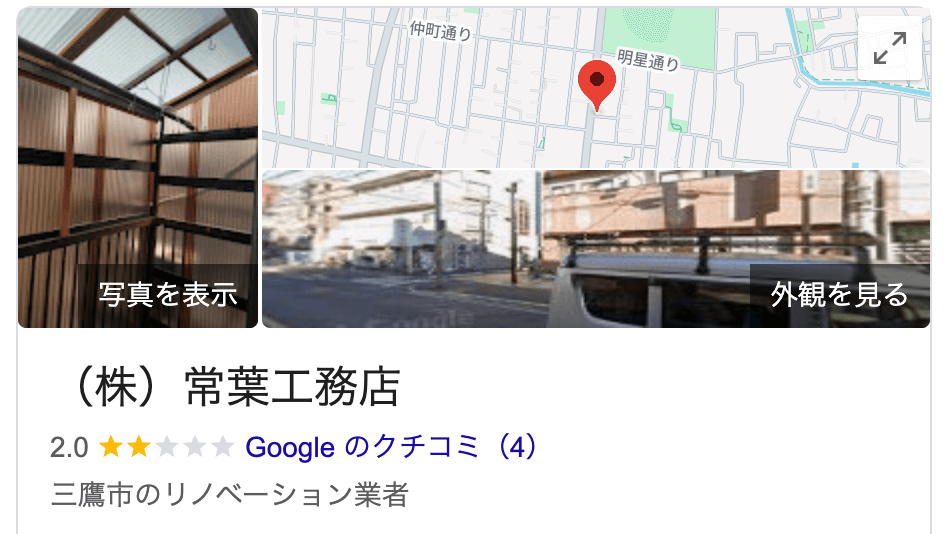Open the 写真を表示 photo tile
The width and height of the screenshot is (944, 534).
click(x=138, y=168)
